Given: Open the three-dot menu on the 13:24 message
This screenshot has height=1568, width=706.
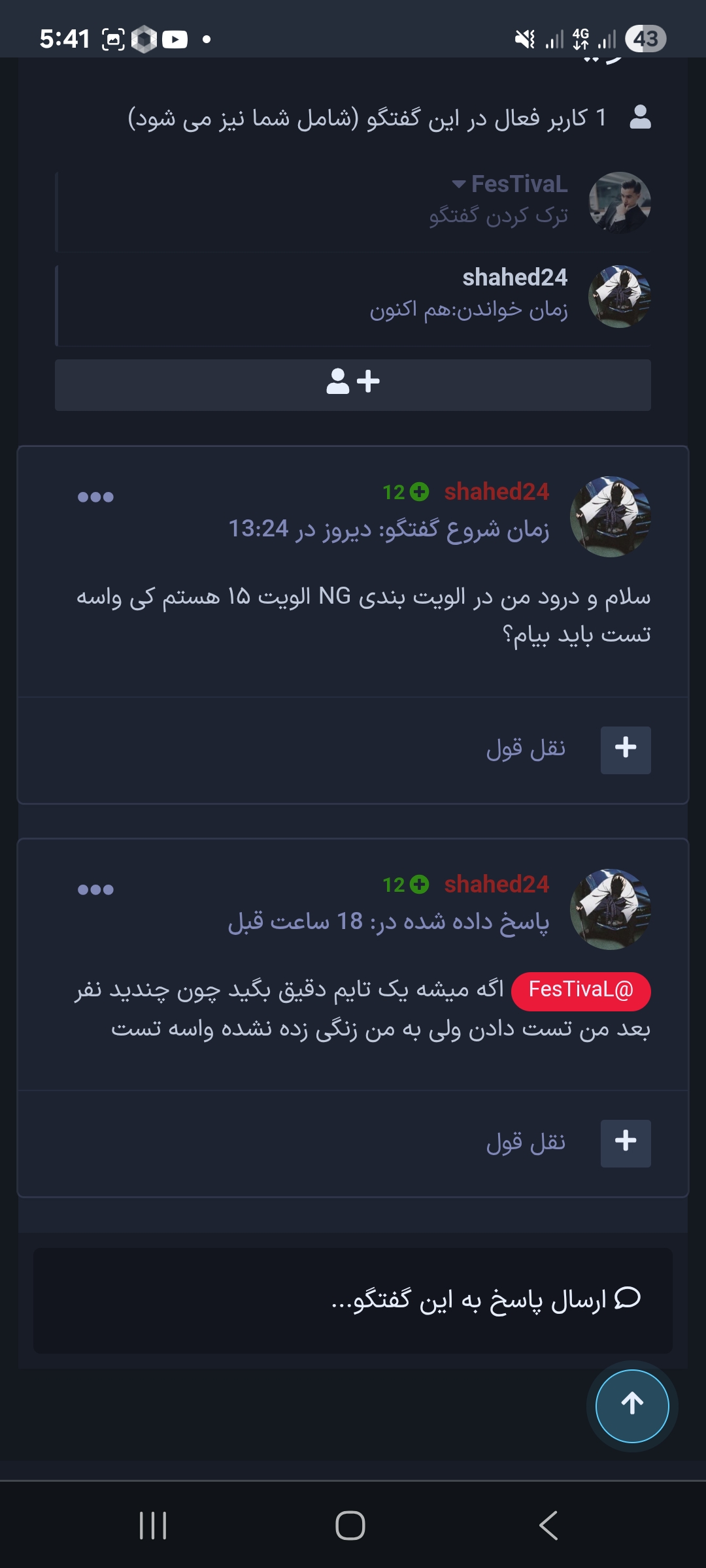Looking at the screenshot, I should pos(95,497).
